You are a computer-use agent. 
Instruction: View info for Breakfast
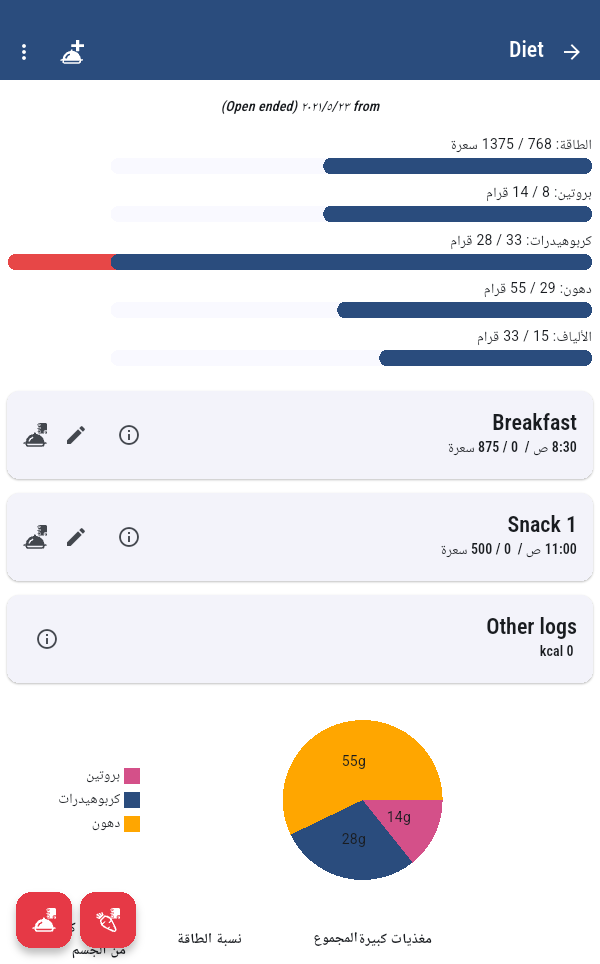tap(128, 435)
